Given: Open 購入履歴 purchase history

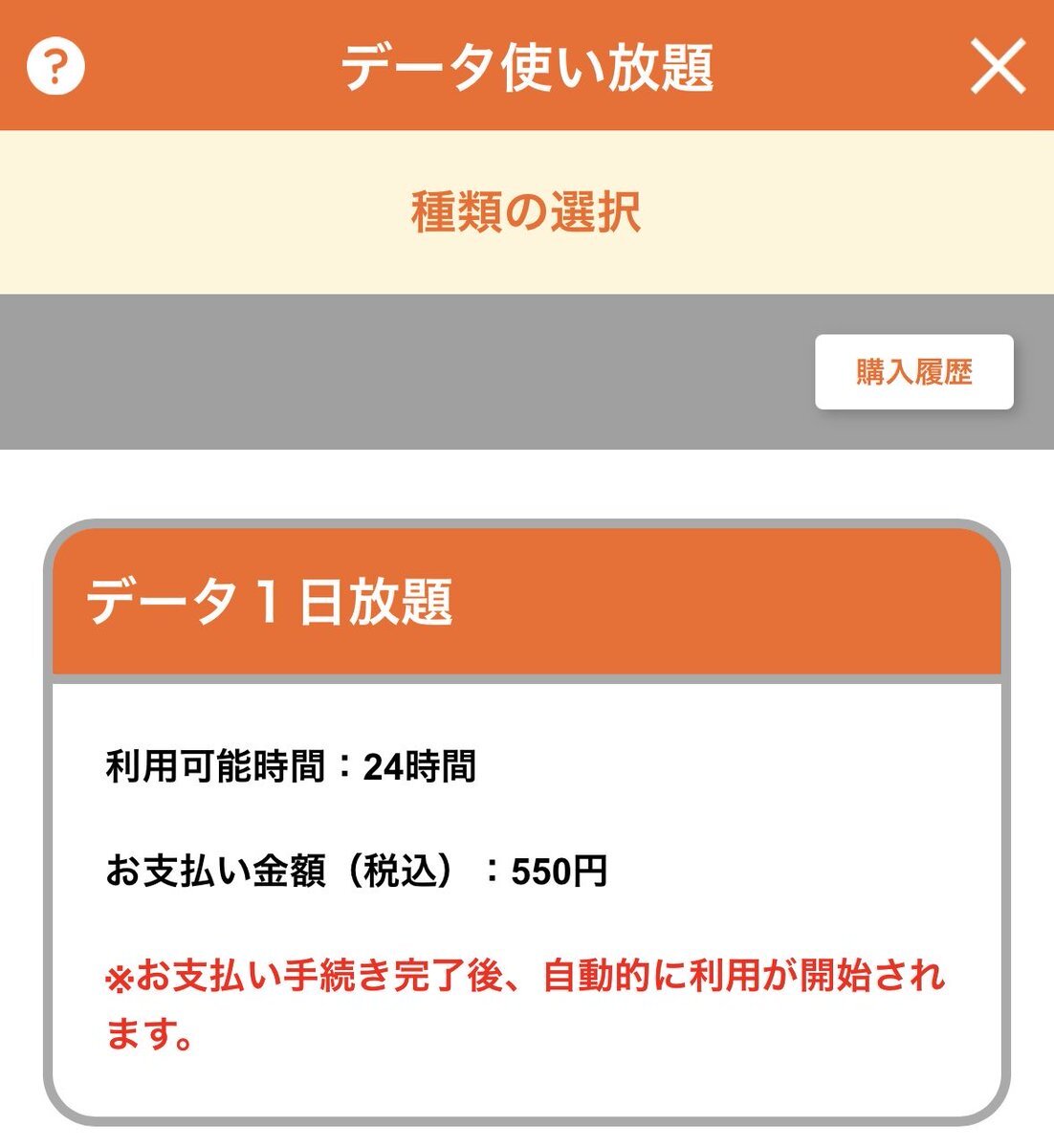Looking at the screenshot, I should coord(913,372).
